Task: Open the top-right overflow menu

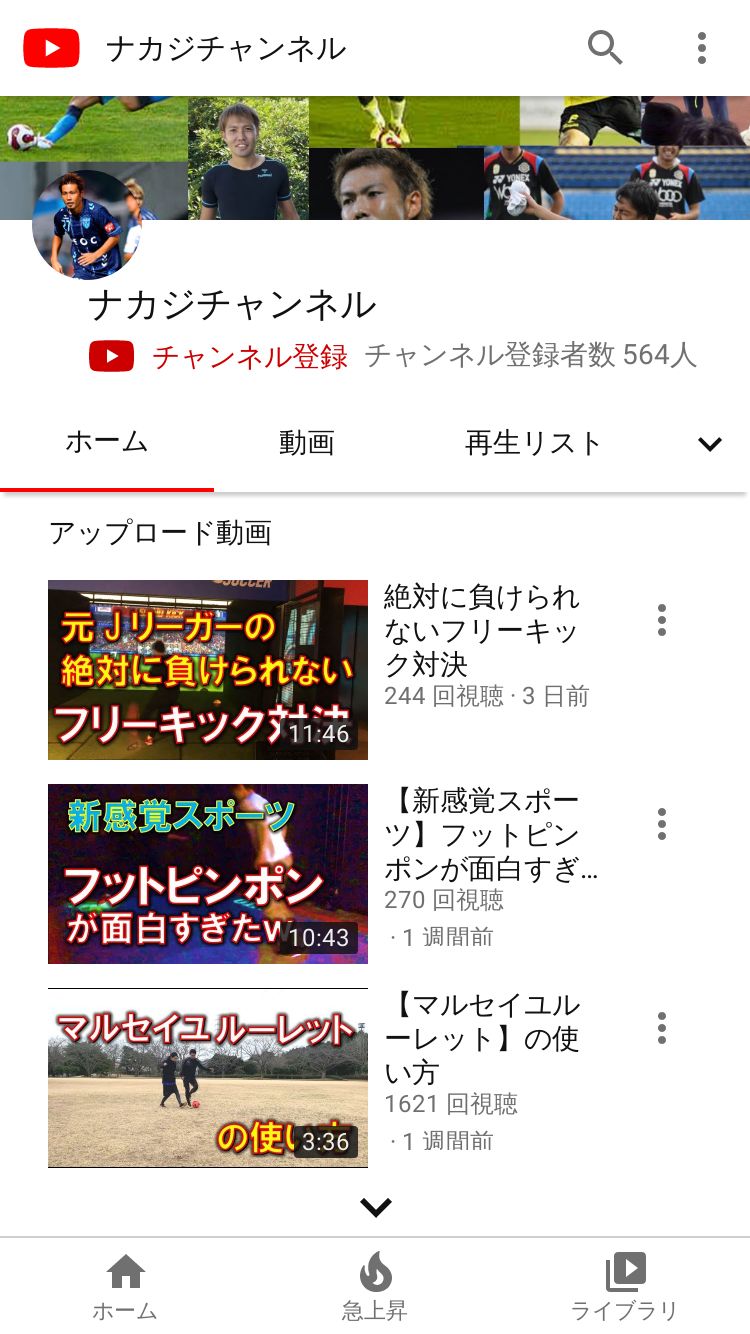Action: pyautogui.click(x=702, y=47)
